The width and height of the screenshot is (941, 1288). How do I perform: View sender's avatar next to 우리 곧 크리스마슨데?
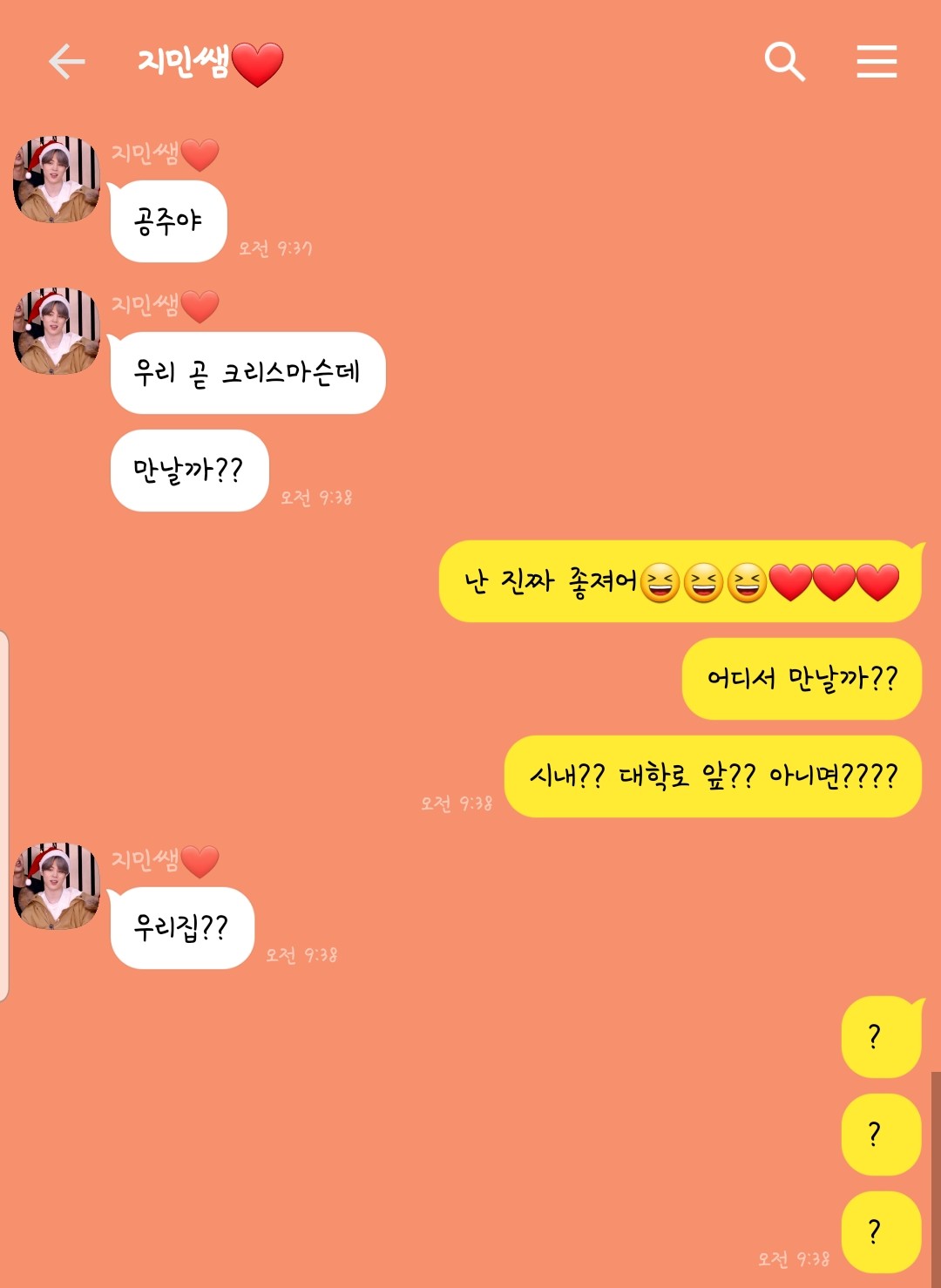tap(57, 331)
